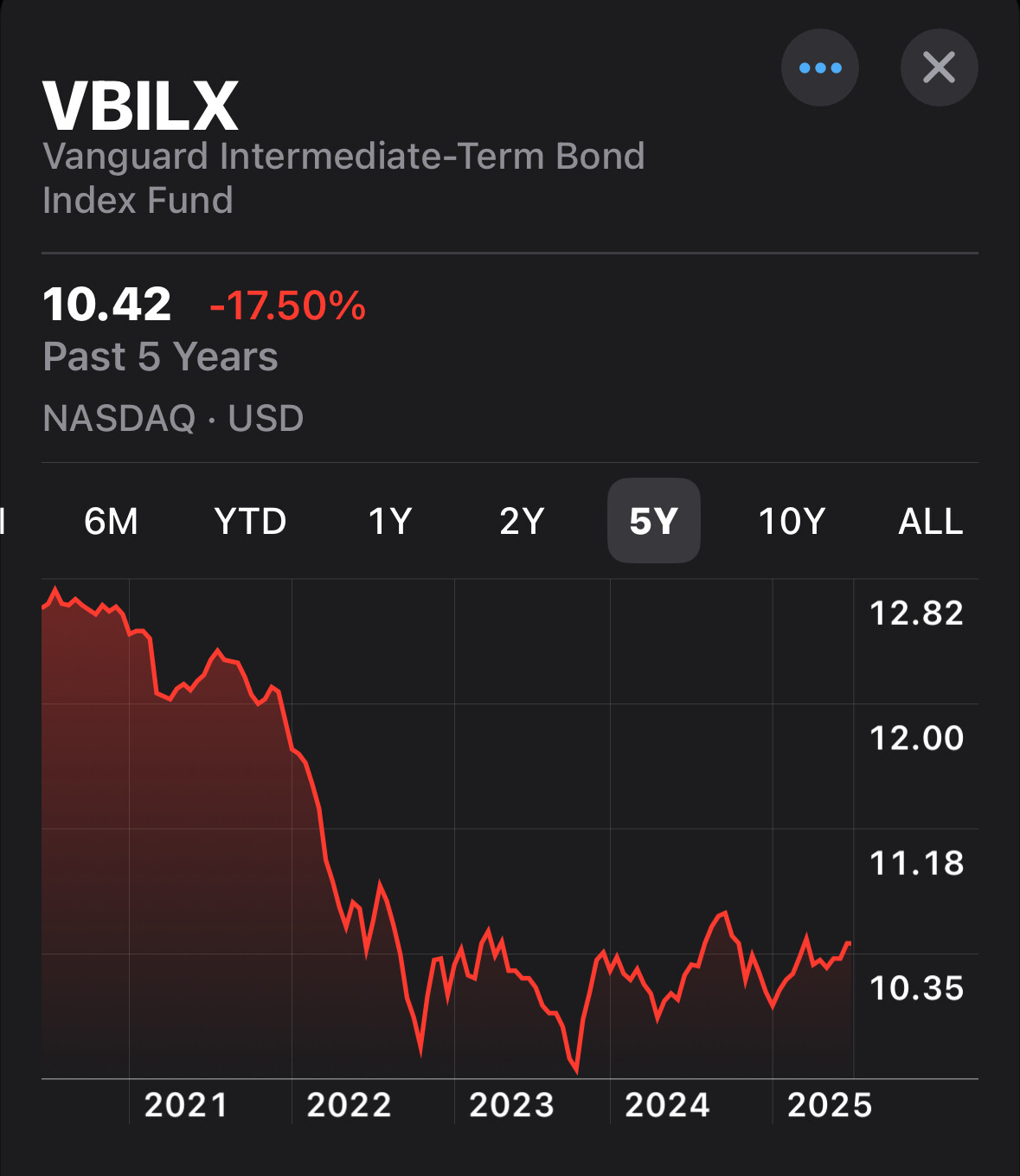The height and width of the screenshot is (1176, 1020).
Task: Tap the 5Y range tab
Action: point(653,521)
